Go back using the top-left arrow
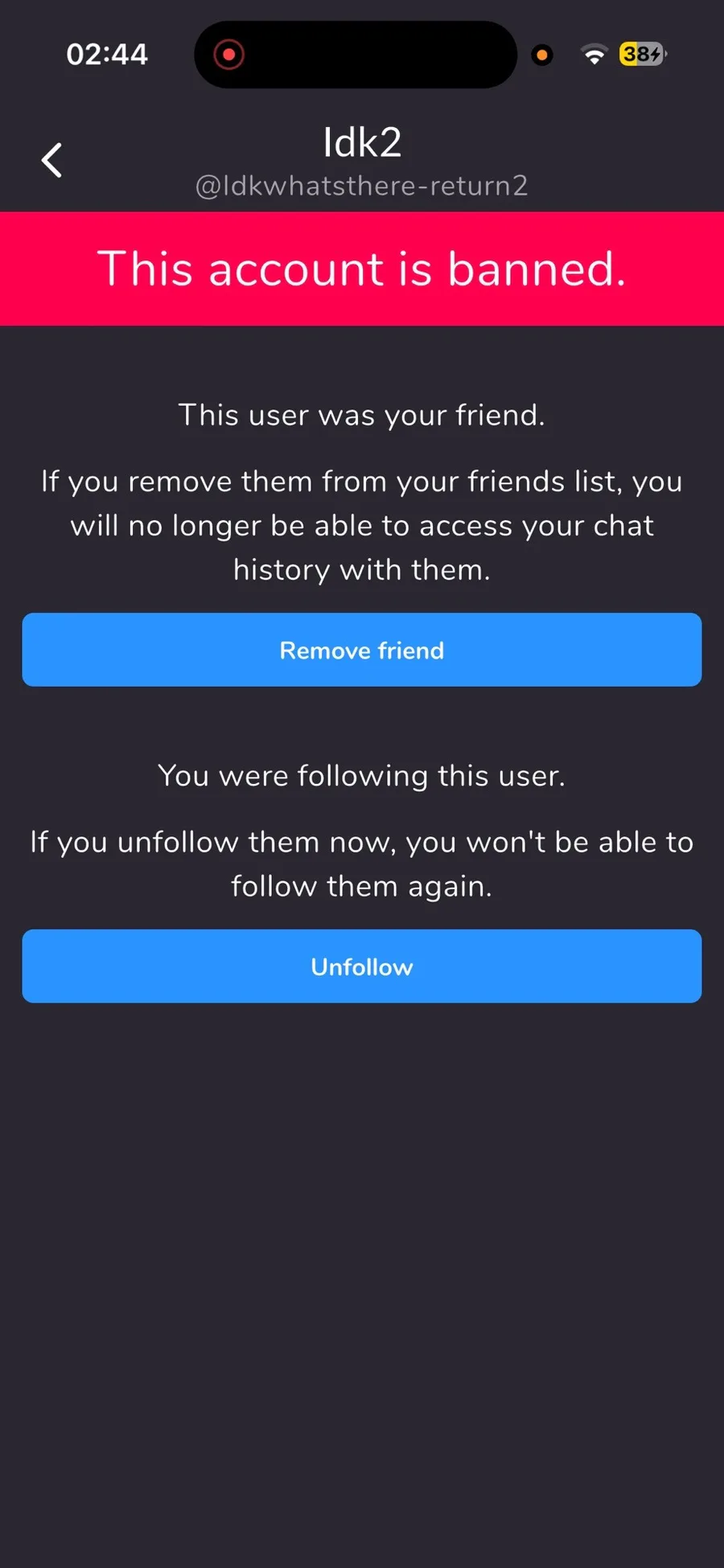 [x=52, y=160]
